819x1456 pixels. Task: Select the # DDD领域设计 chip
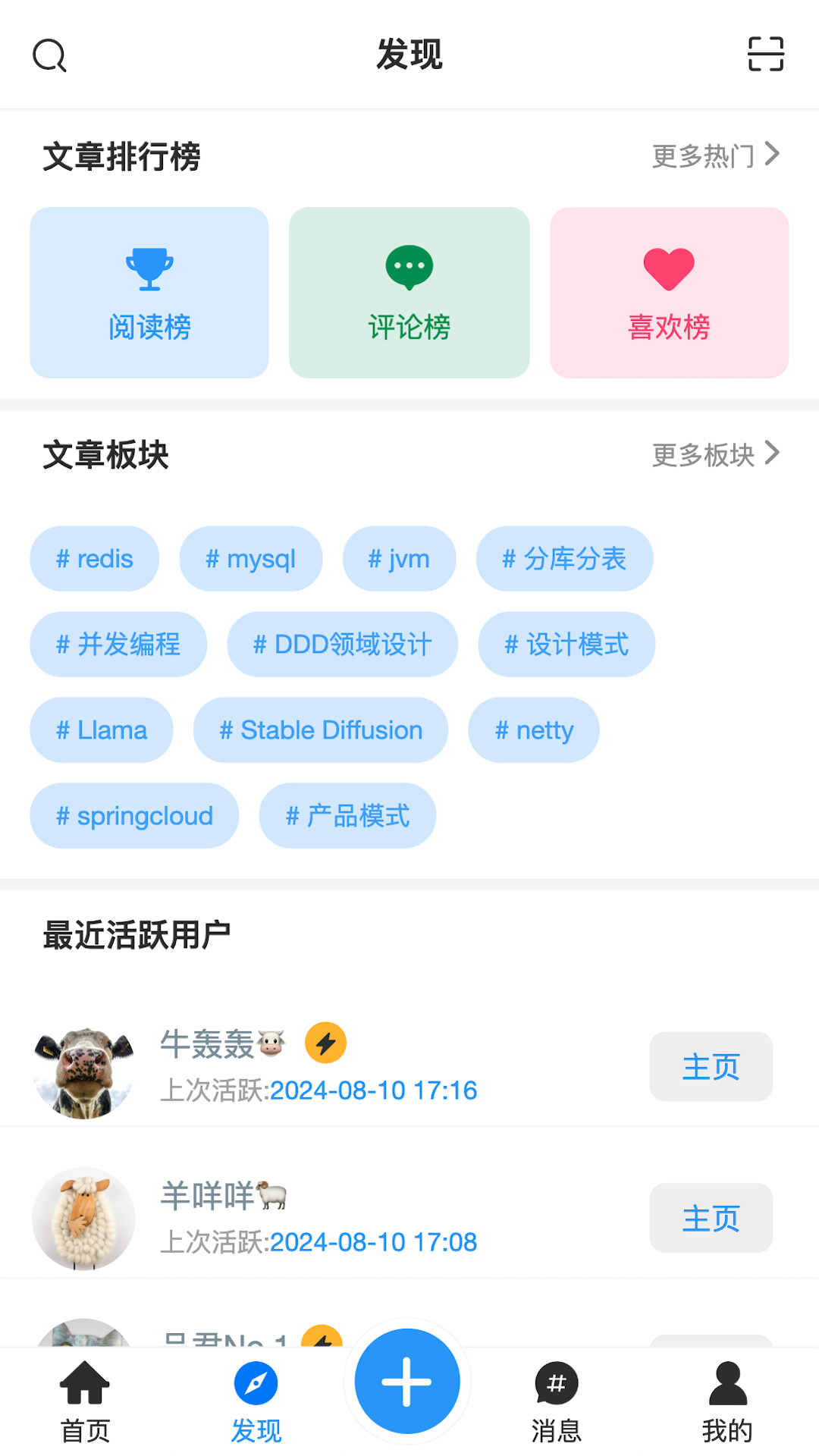click(343, 645)
